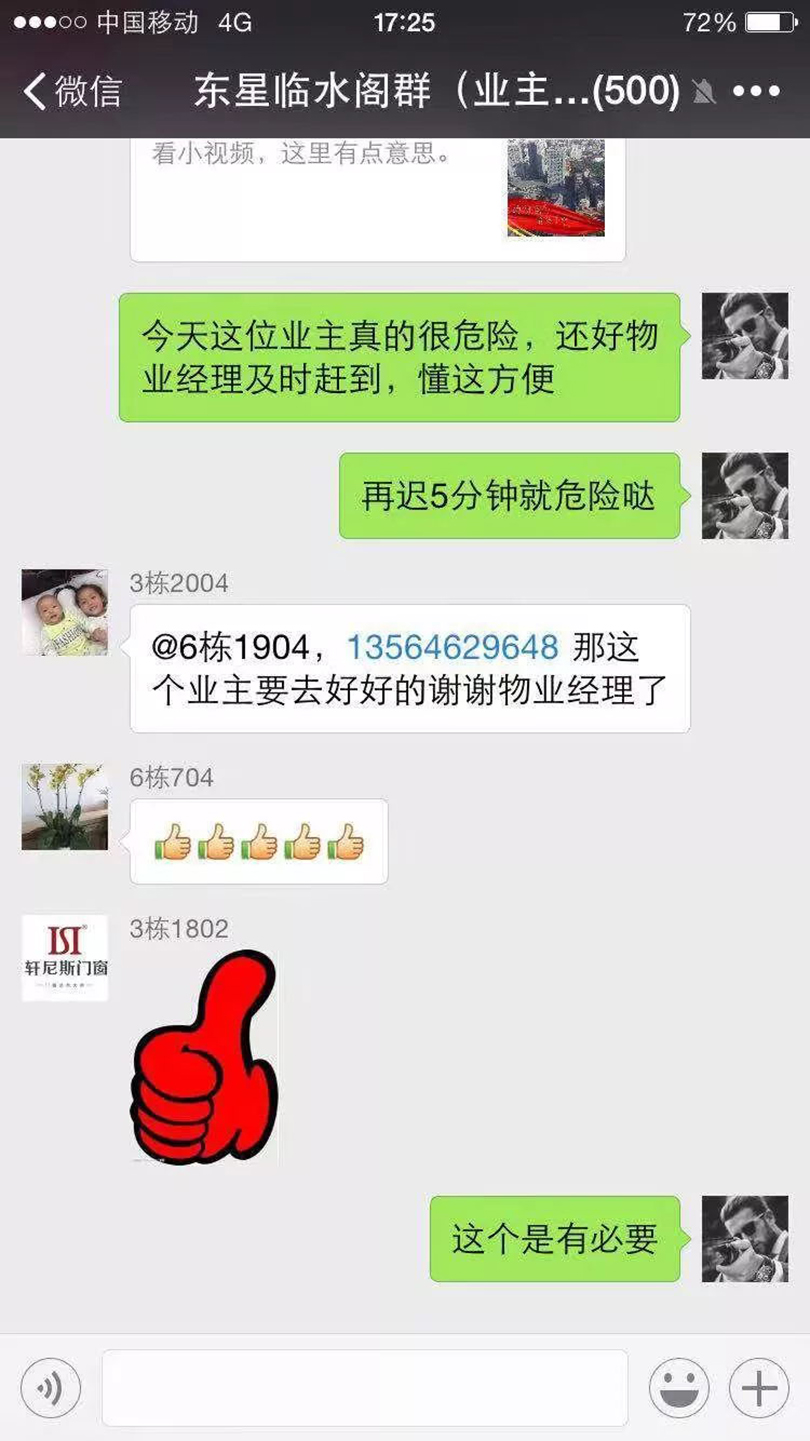This screenshot has width=810, height=1441.
Task: Open the red thumbs-up sticker
Action: click(x=204, y=1058)
